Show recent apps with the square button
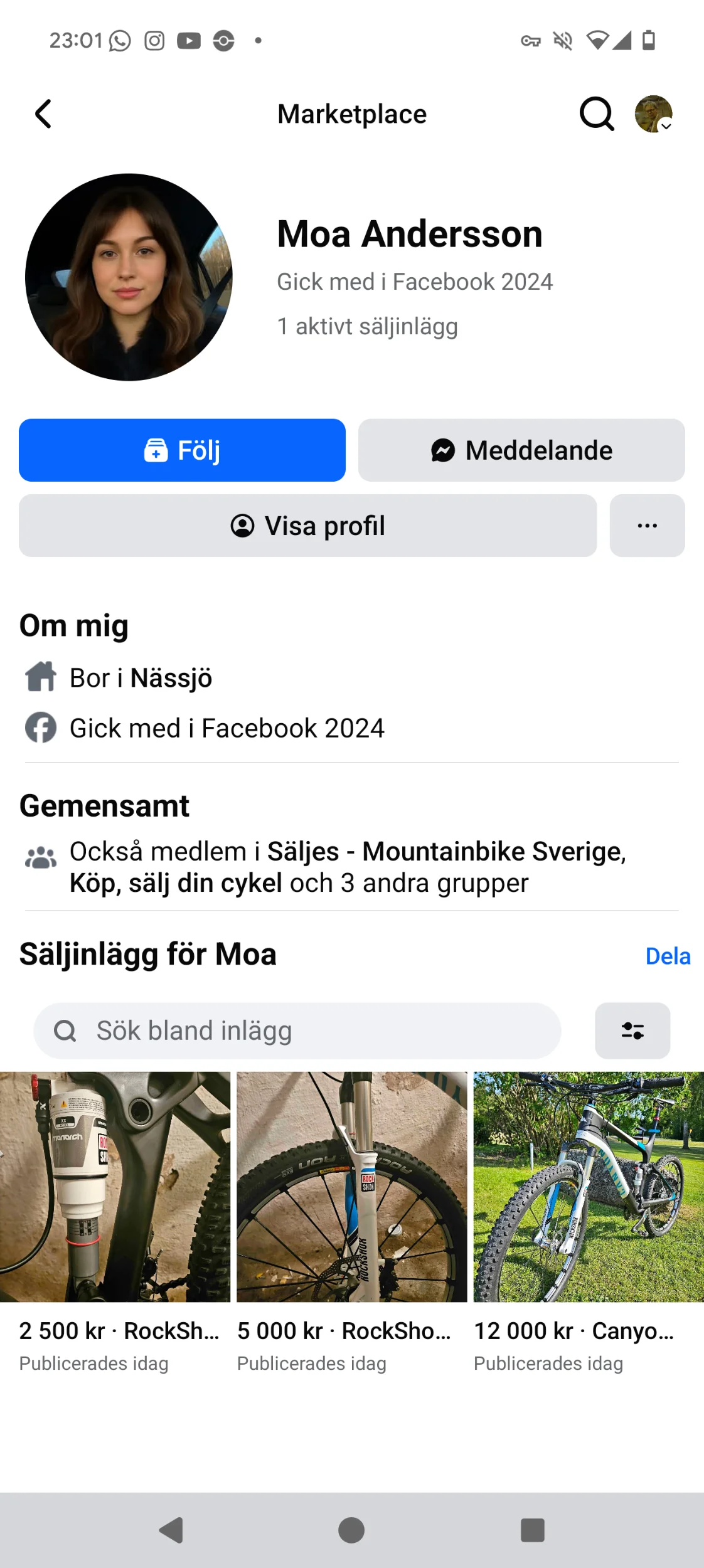 [x=533, y=1530]
